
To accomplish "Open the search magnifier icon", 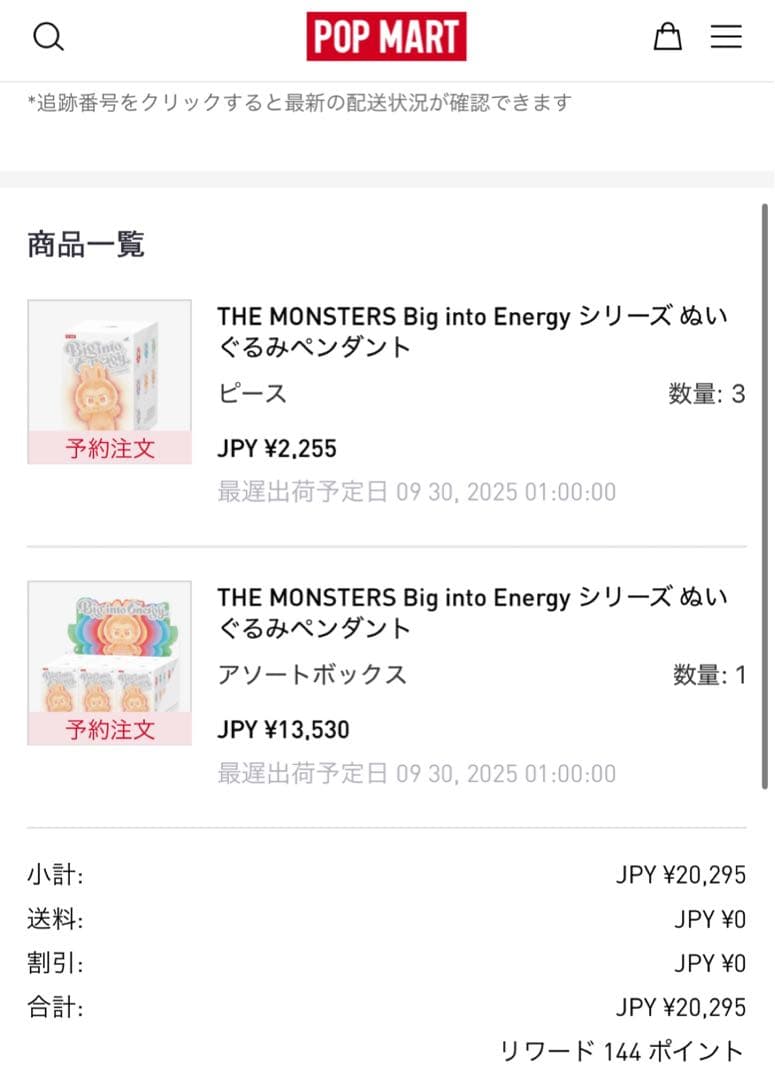I will [x=48, y=36].
